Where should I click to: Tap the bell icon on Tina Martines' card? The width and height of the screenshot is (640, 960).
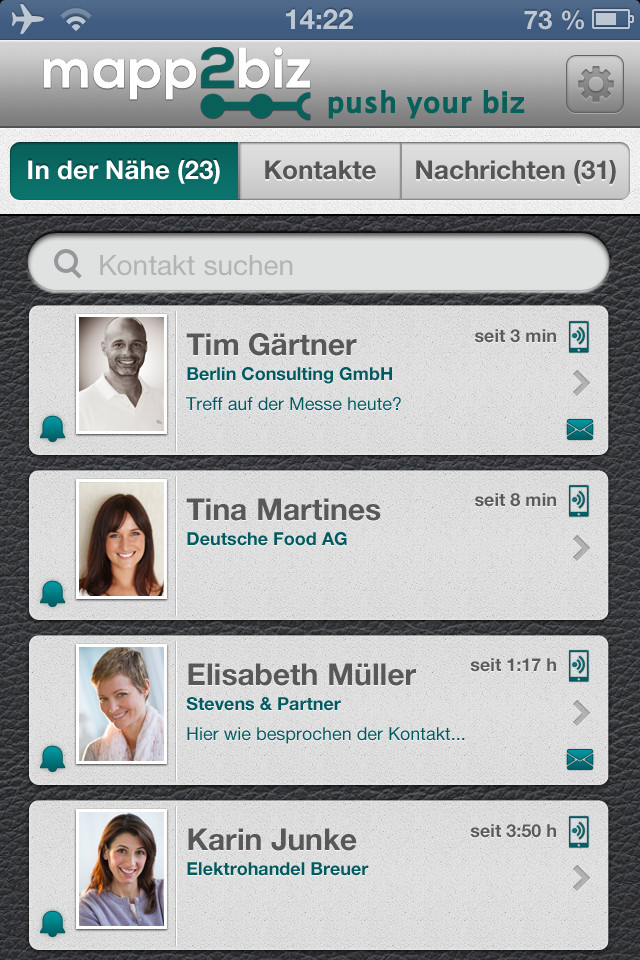pos(52,594)
